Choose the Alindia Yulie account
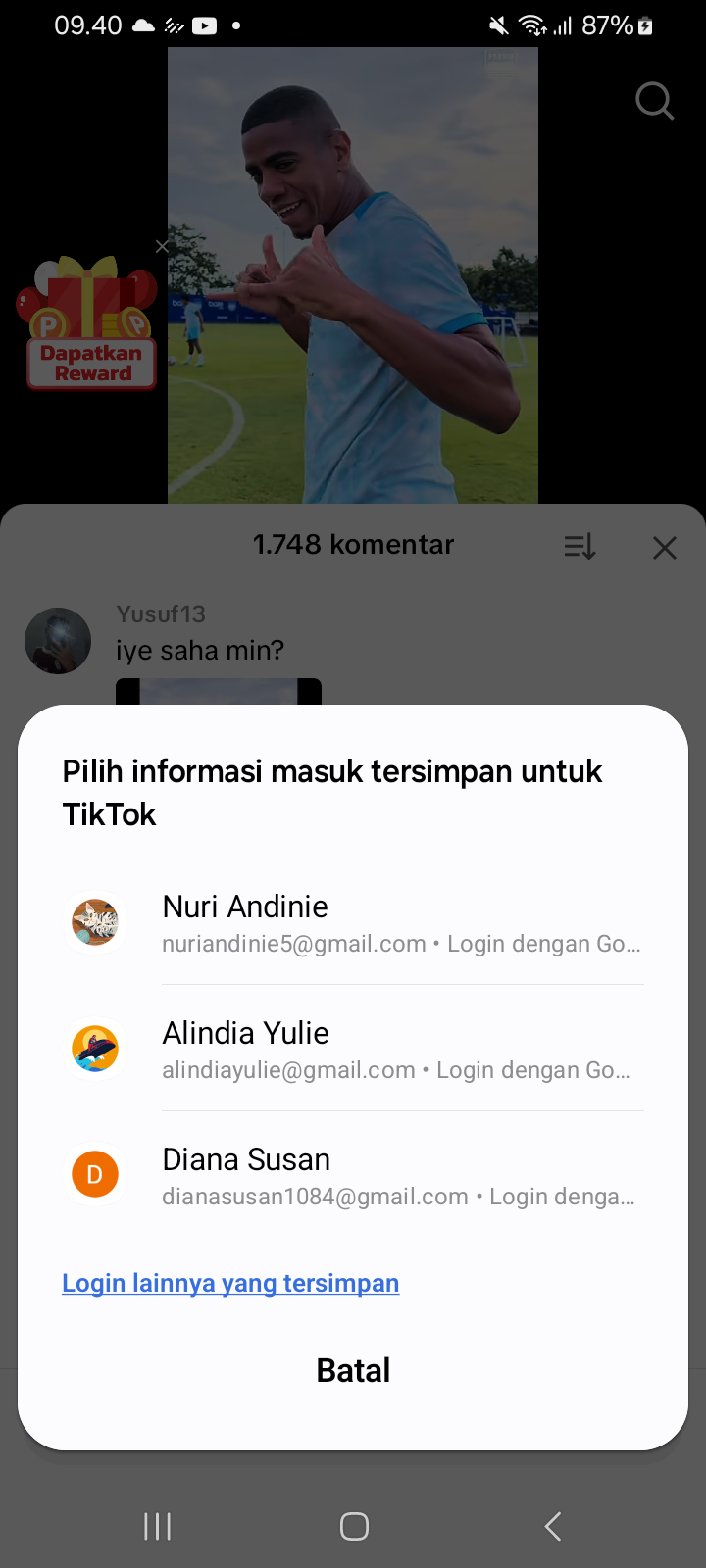This screenshot has height=1568, width=706. pyautogui.click(x=353, y=1050)
